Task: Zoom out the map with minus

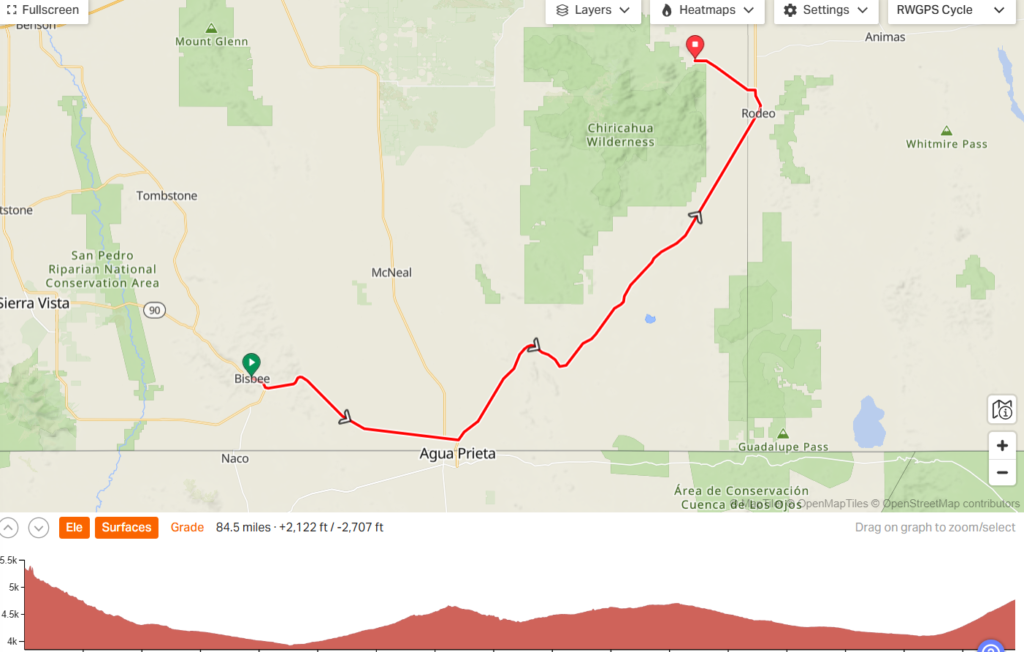Action: tap(1002, 472)
